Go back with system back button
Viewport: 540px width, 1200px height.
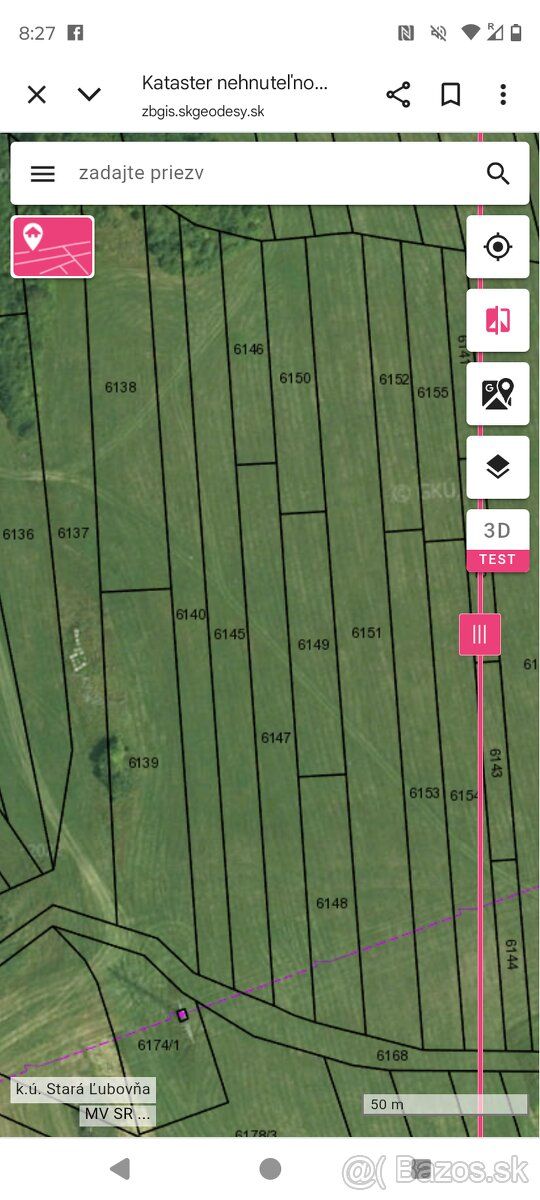pyautogui.click(x=120, y=1168)
